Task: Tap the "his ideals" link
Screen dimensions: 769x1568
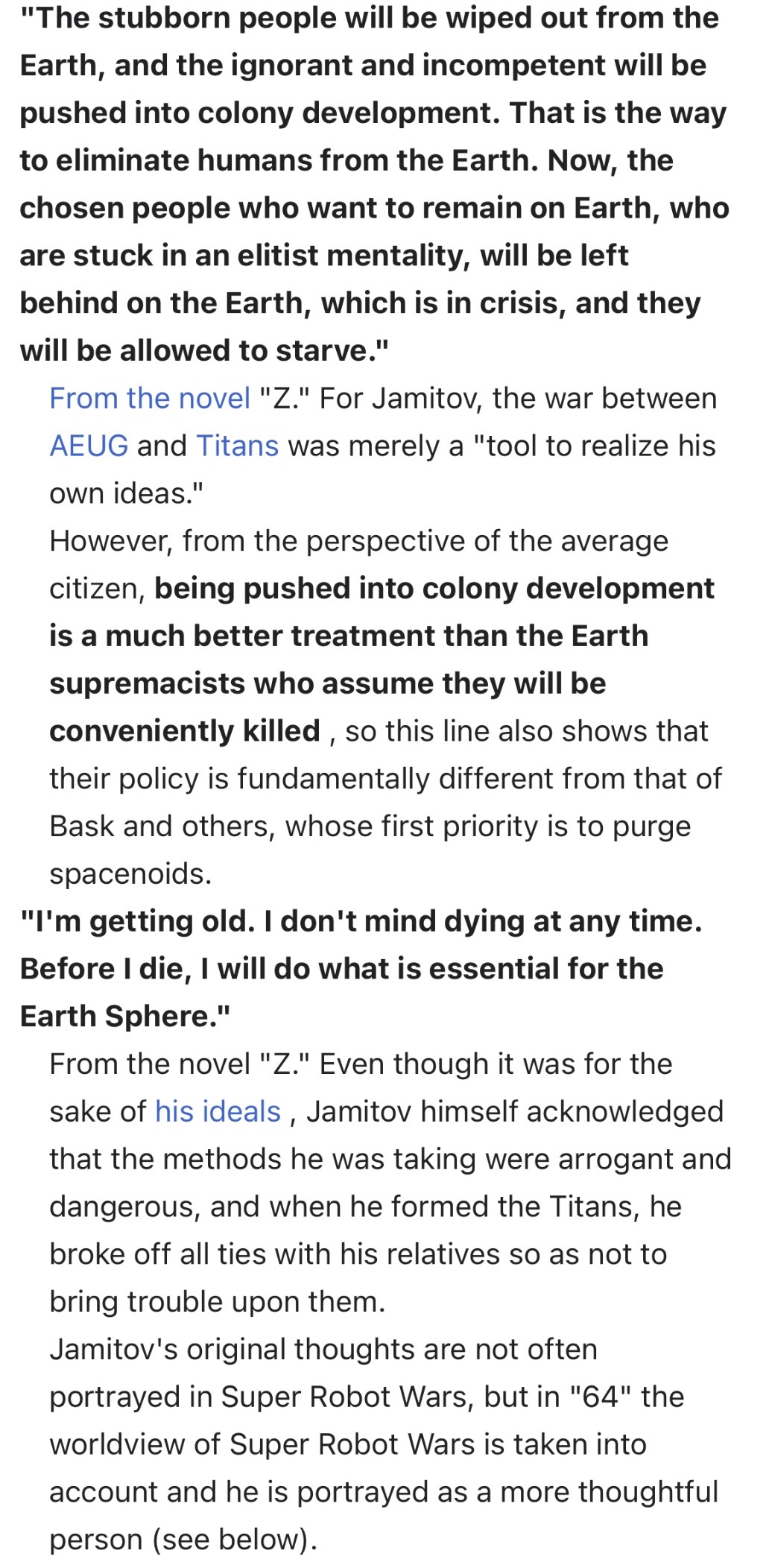Action: pos(218,1111)
